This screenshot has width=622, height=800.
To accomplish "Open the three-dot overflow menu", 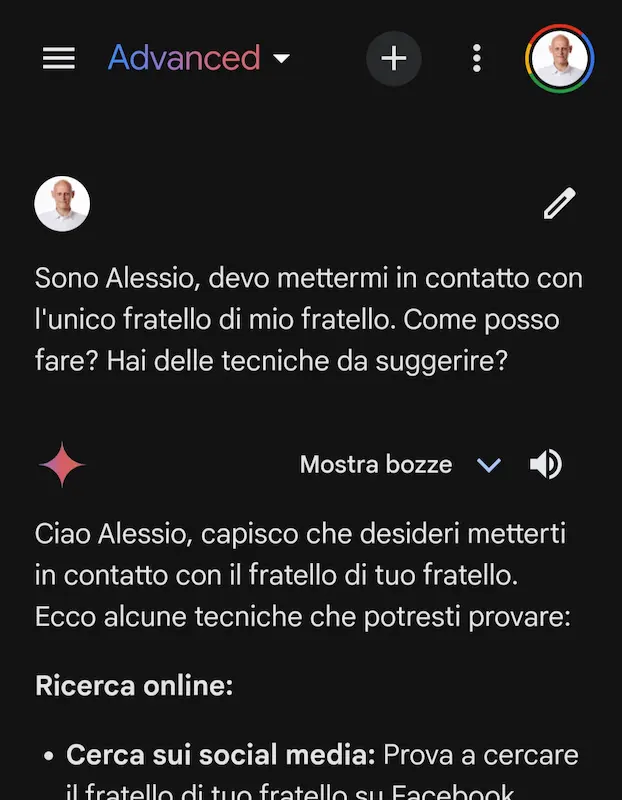I will click(477, 58).
